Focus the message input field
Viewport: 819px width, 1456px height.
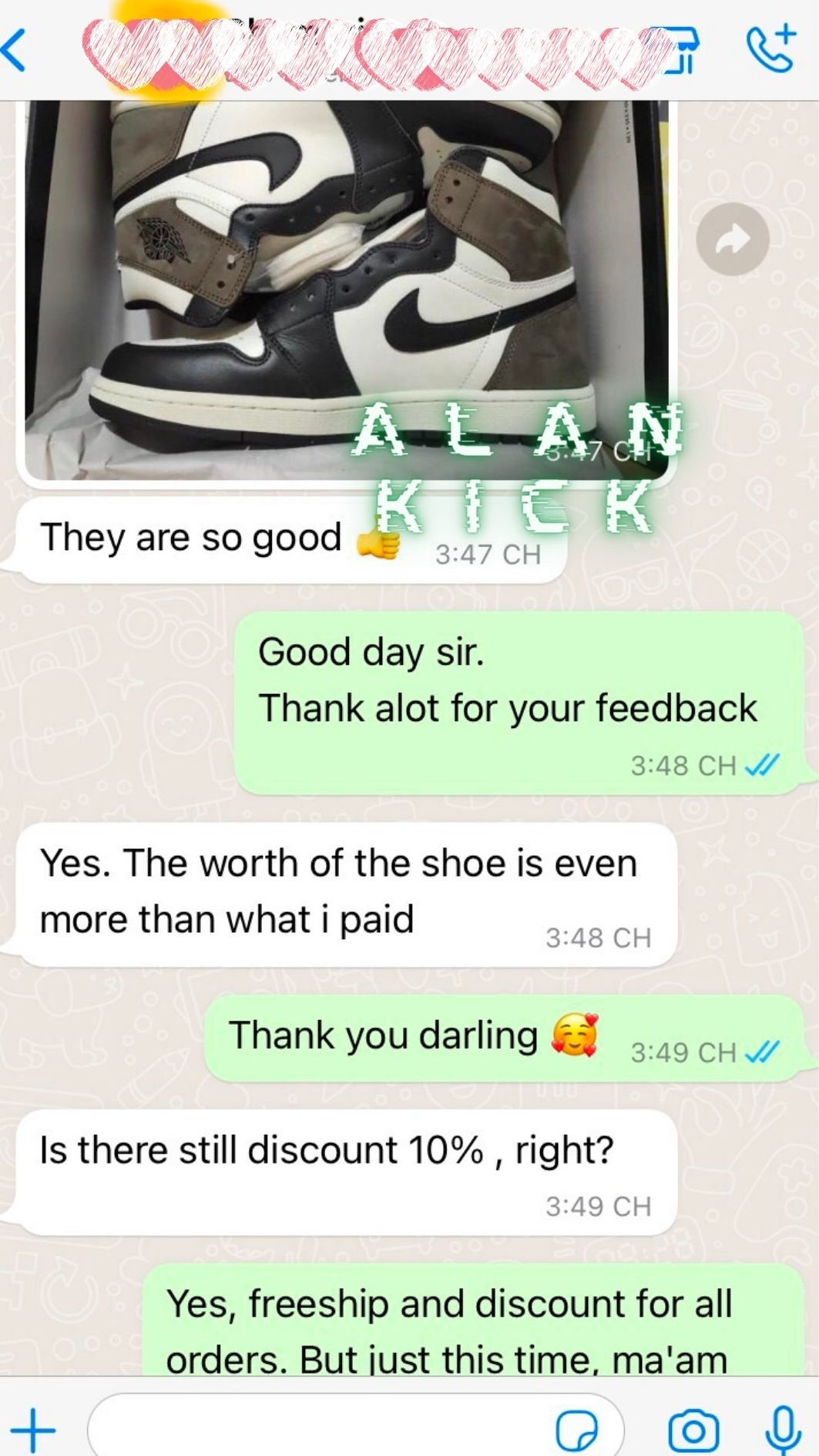[x=316, y=1430]
